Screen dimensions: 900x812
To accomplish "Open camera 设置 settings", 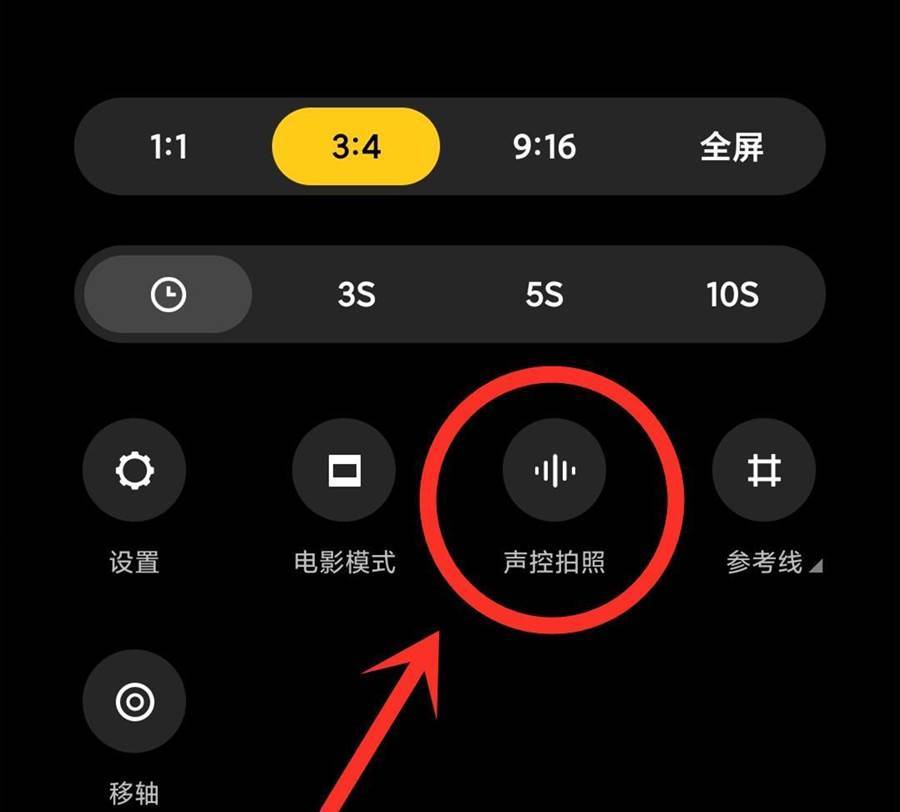I will (134, 471).
